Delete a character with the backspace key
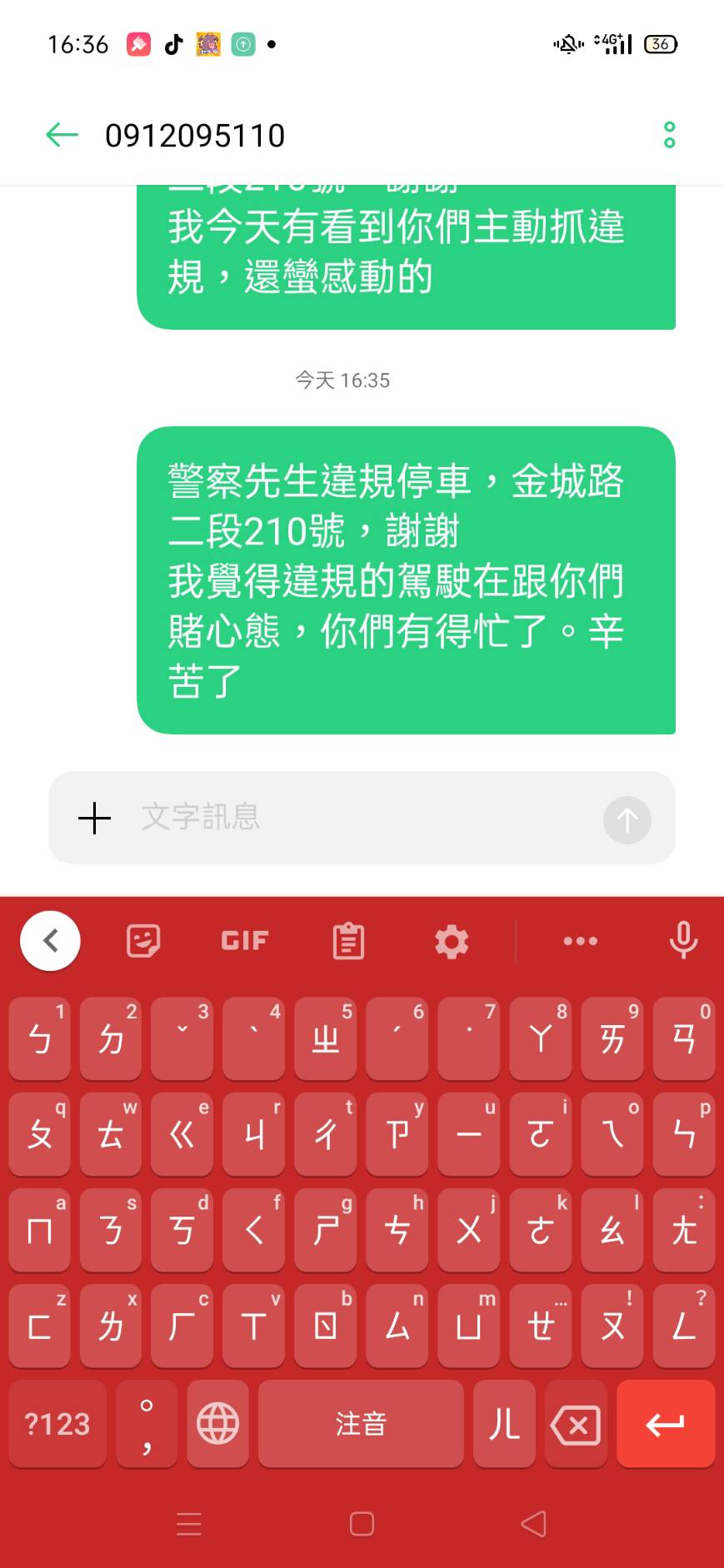 click(576, 1424)
